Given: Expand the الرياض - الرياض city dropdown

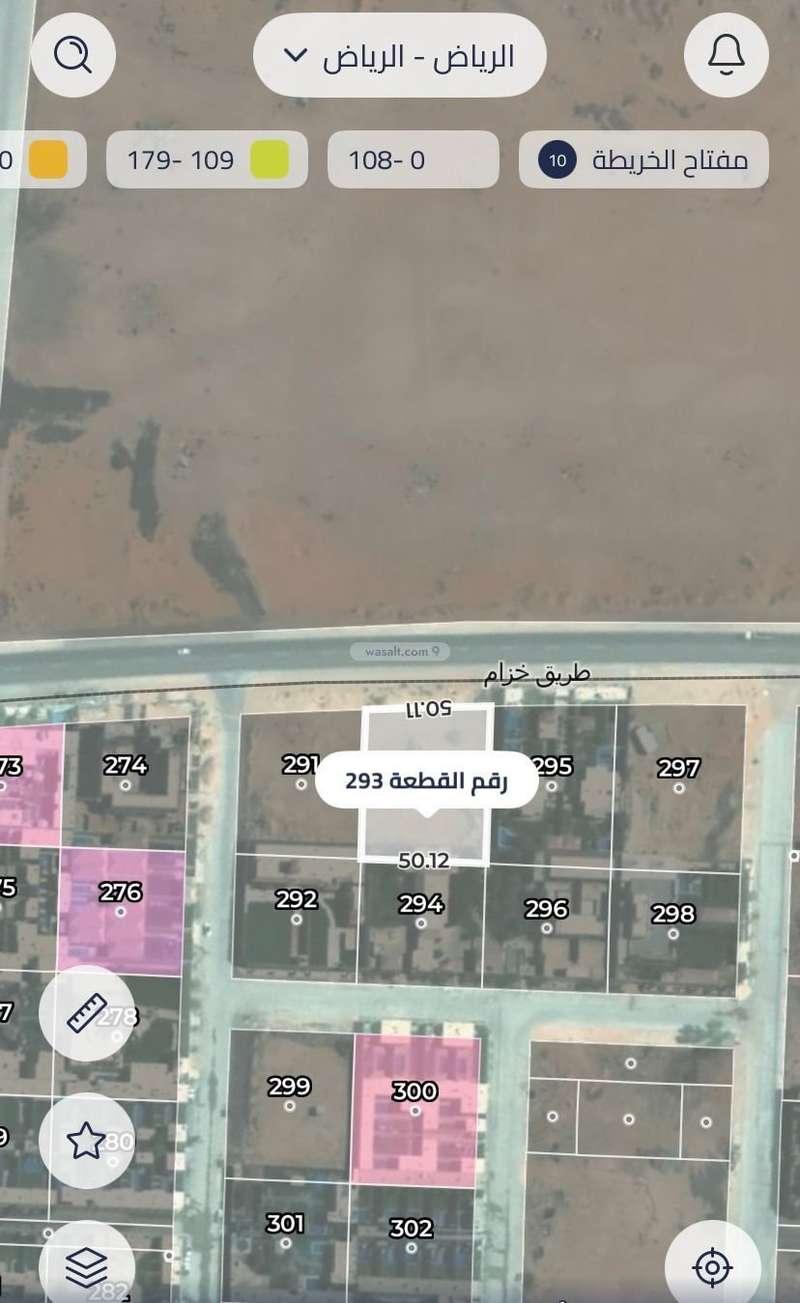Looking at the screenshot, I should [x=399, y=56].
